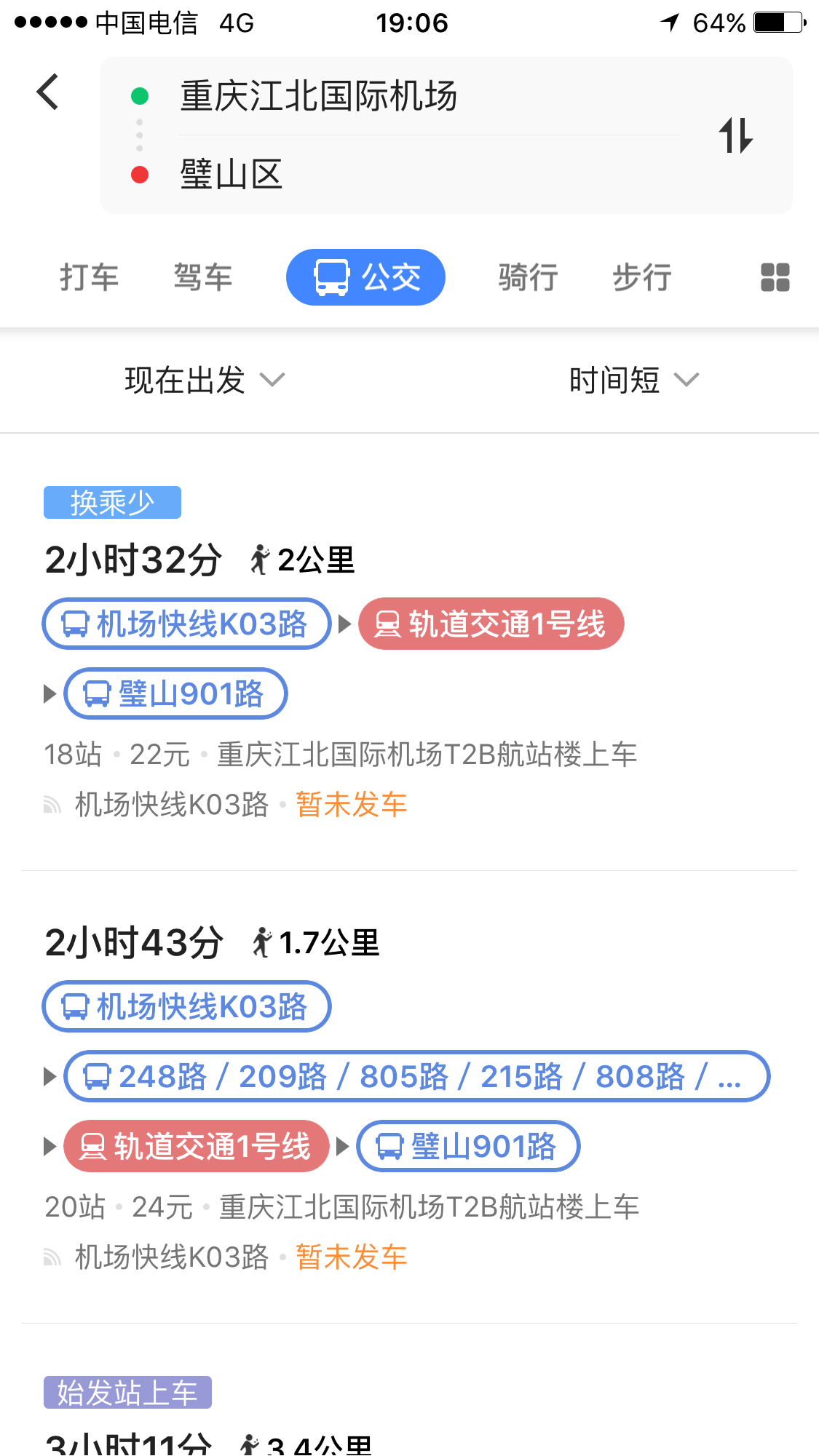Select the 公交 transit tab

(365, 277)
